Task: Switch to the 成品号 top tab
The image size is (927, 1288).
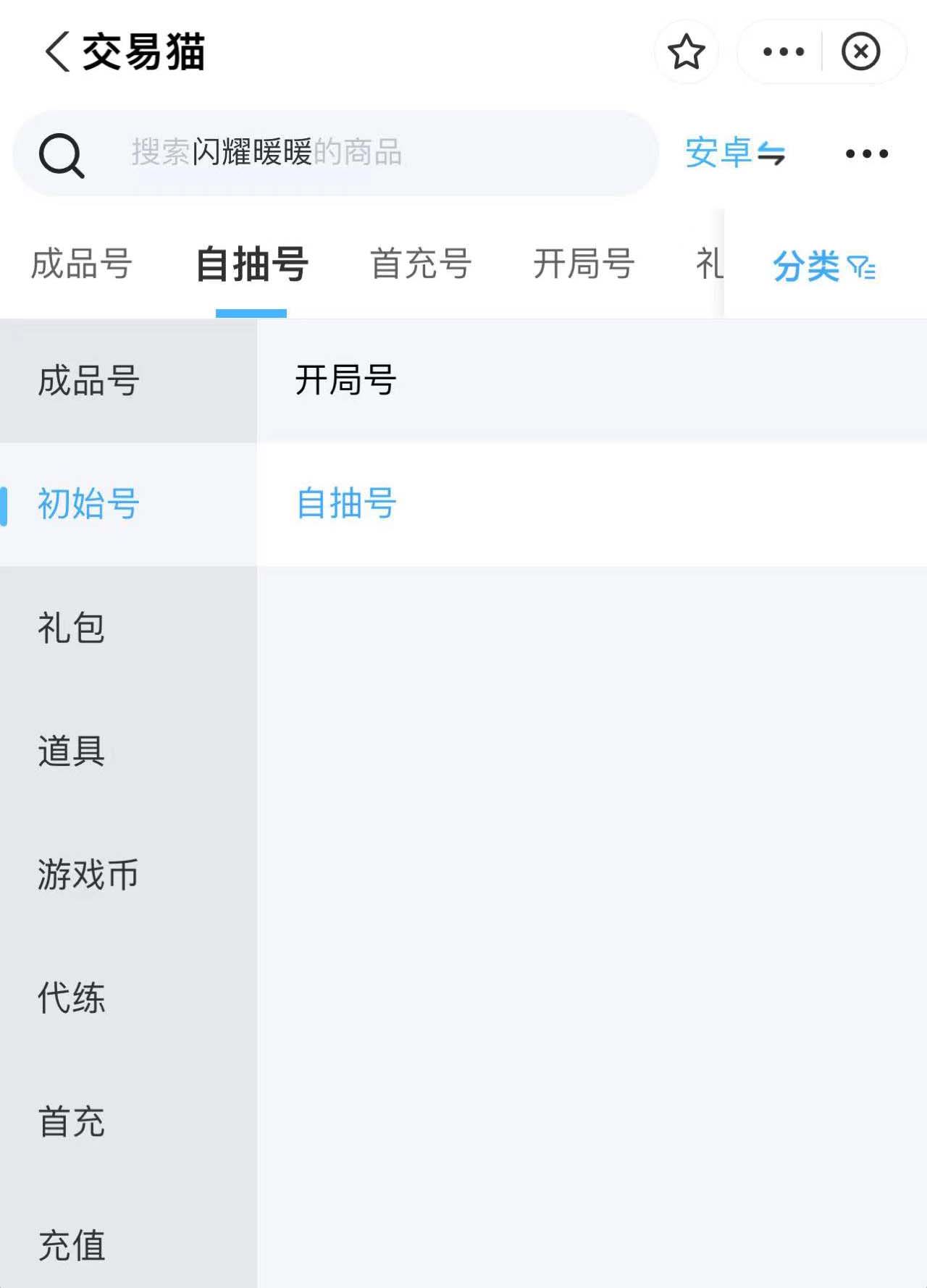Action: pos(81,264)
